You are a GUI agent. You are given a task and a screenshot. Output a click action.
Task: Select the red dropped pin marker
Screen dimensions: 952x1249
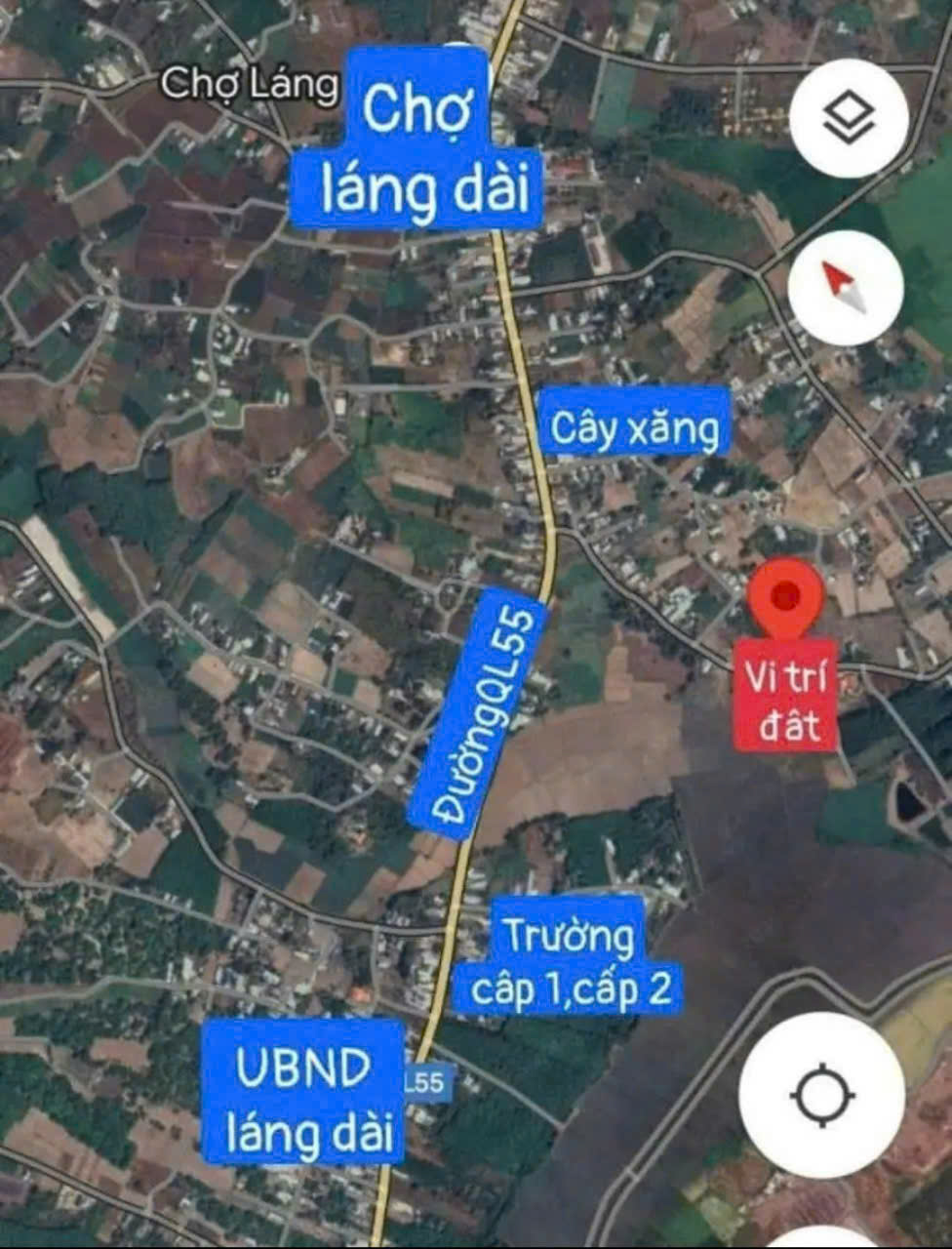pyautogui.click(x=786, y=598)
